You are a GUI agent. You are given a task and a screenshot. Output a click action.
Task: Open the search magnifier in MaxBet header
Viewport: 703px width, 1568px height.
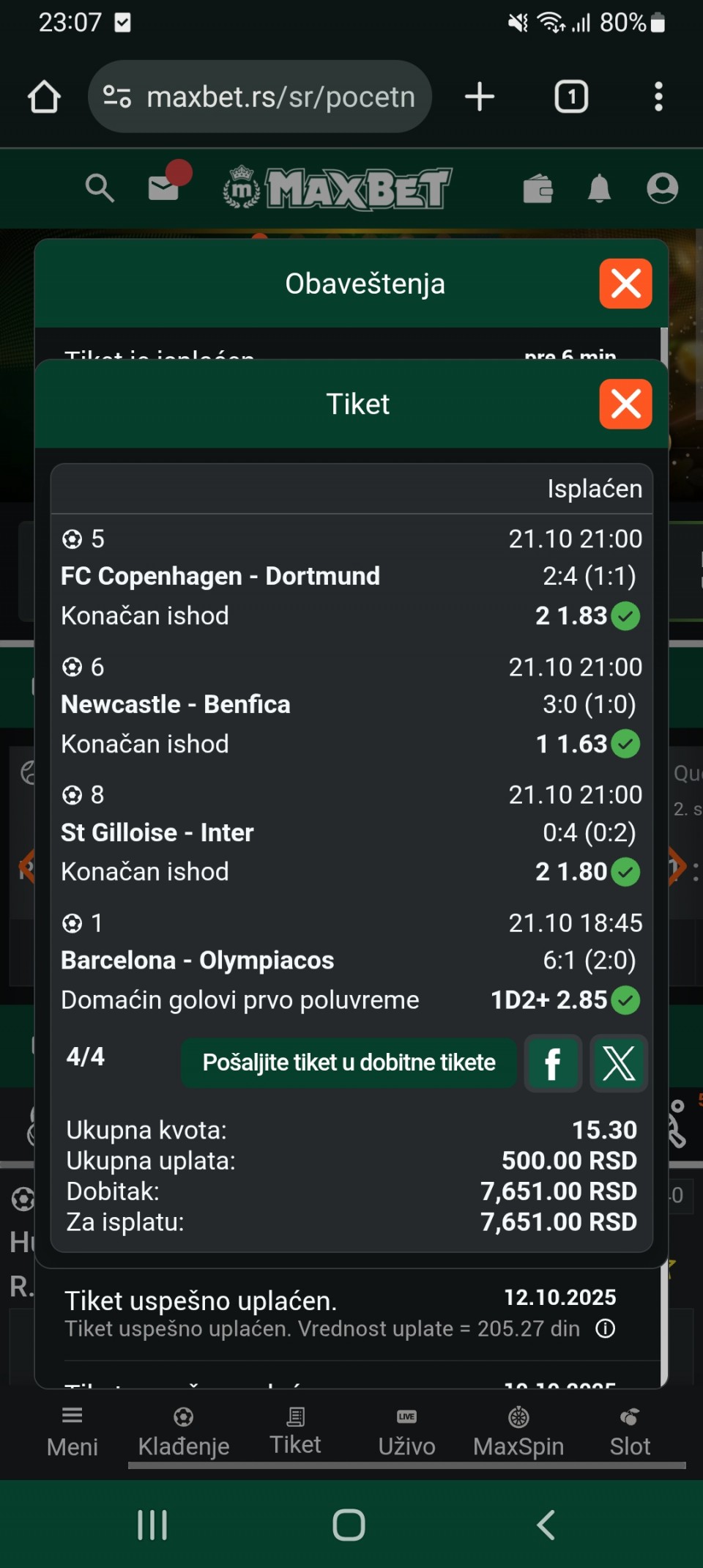pyautogui.click(x=100, y=188)
